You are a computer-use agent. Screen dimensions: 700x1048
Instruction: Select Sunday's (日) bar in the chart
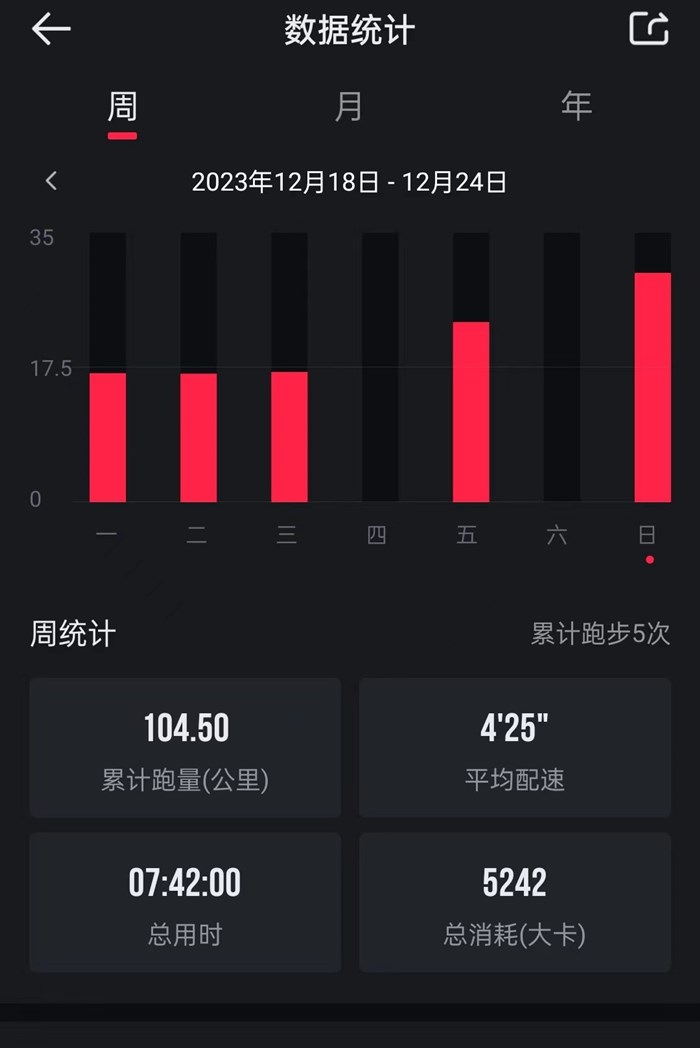tap(652, 386)
